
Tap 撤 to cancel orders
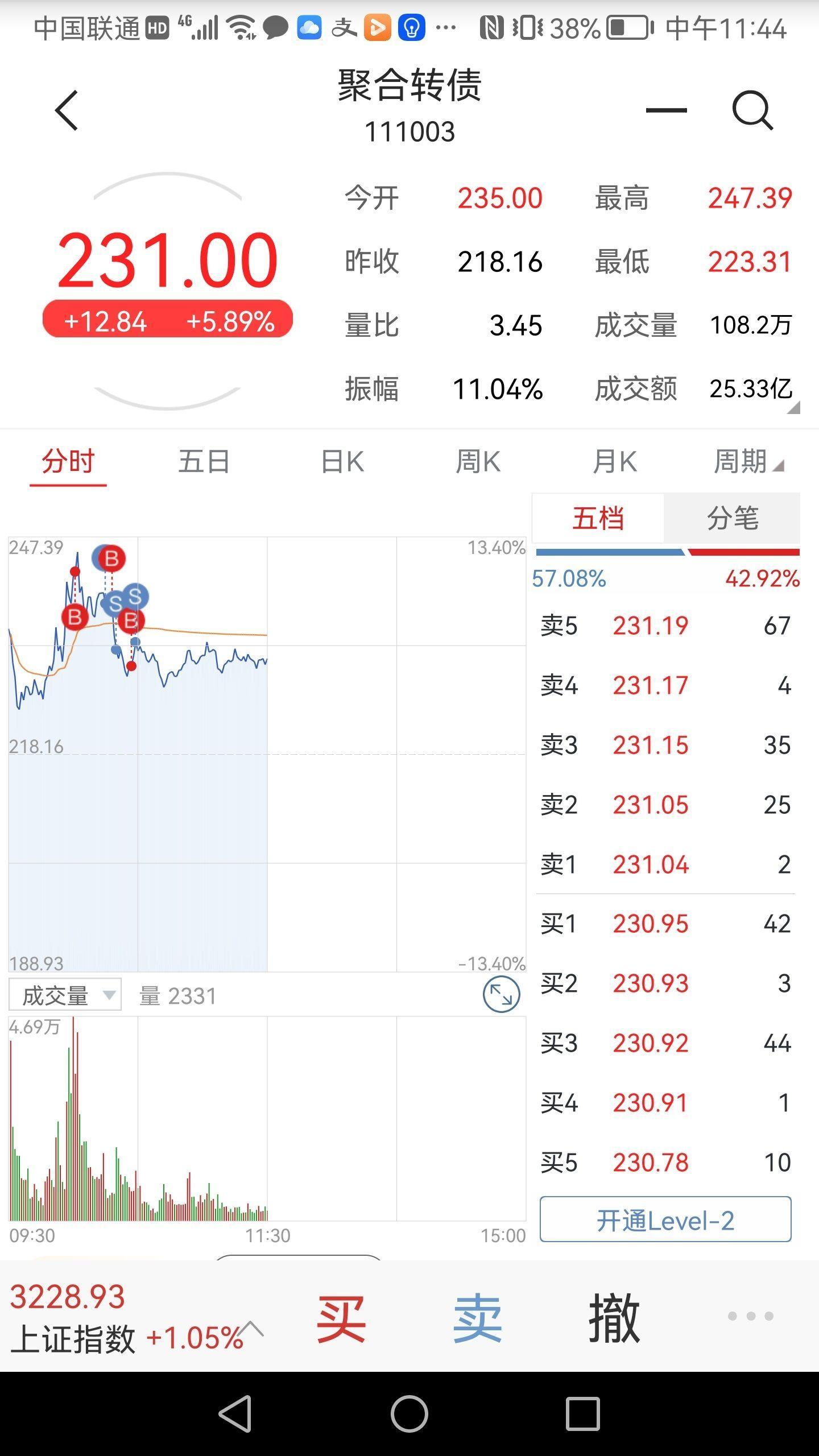coord(614,1318)
